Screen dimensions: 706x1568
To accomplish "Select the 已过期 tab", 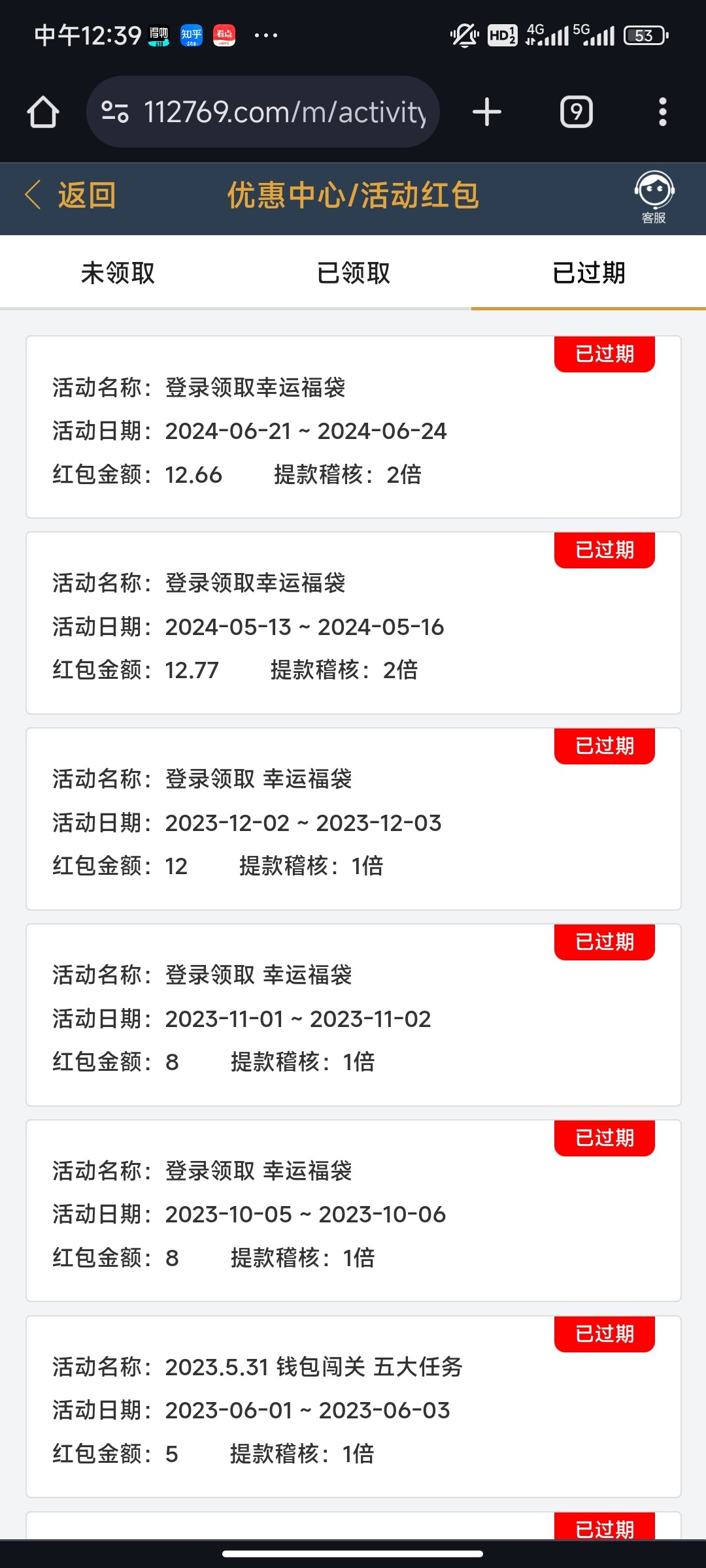I will coord(588,273).
